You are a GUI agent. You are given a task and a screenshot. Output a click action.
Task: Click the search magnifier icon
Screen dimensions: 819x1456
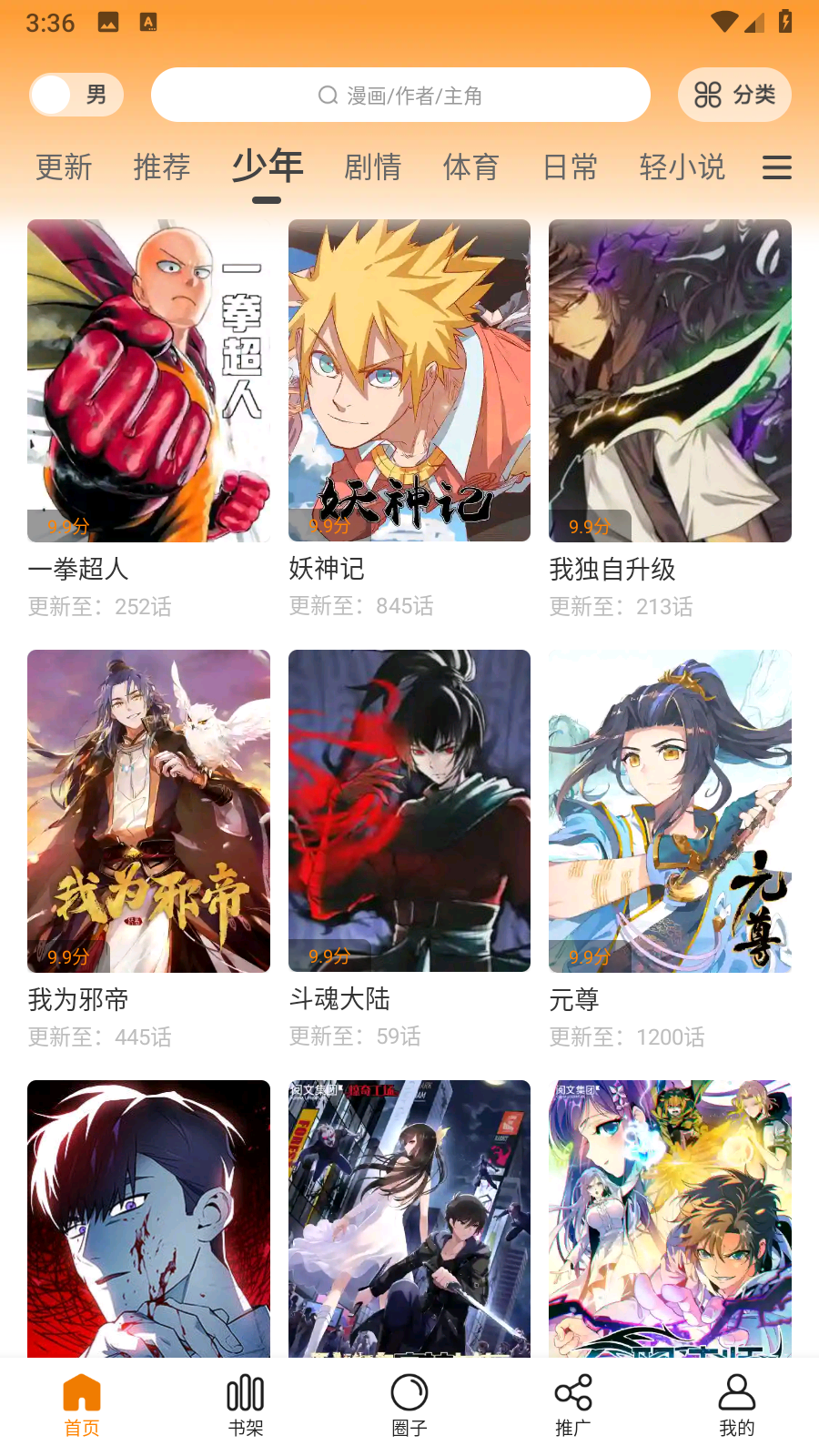tap(328, 95)
